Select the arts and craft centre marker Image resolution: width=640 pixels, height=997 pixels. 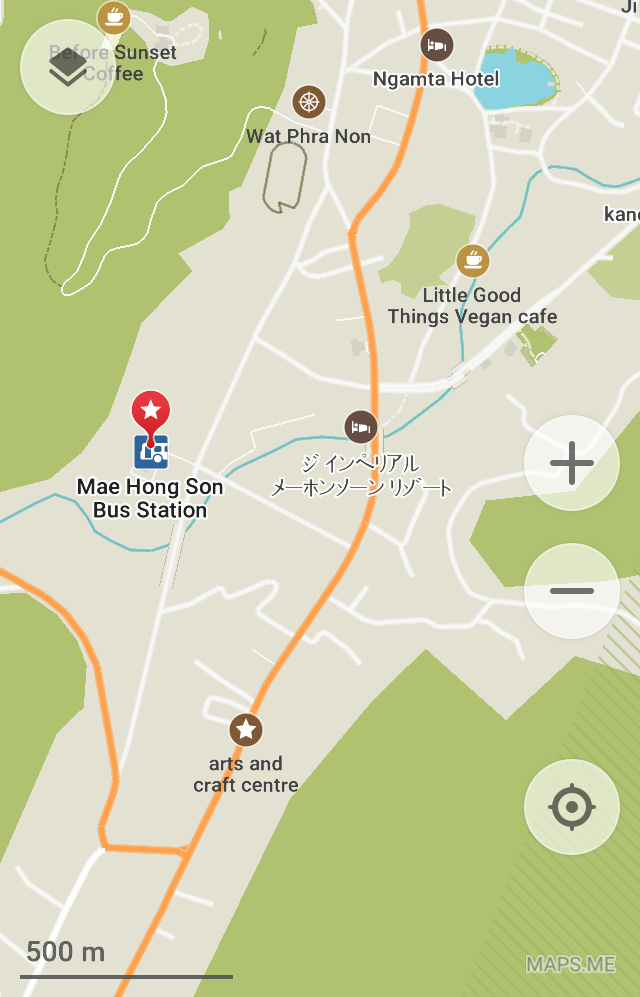point(246,729)
